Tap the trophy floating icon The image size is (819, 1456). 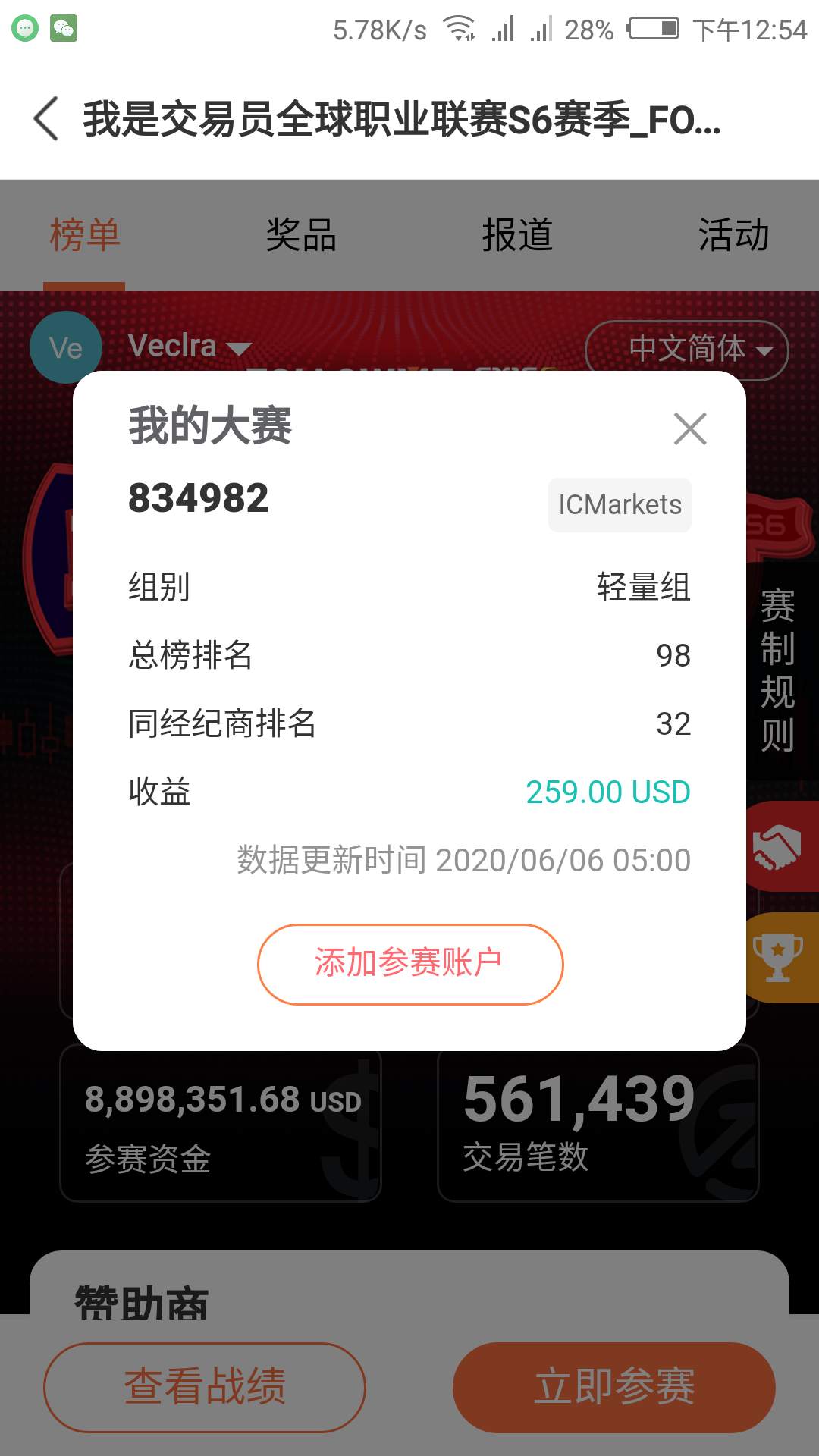[x=779, y=957]
